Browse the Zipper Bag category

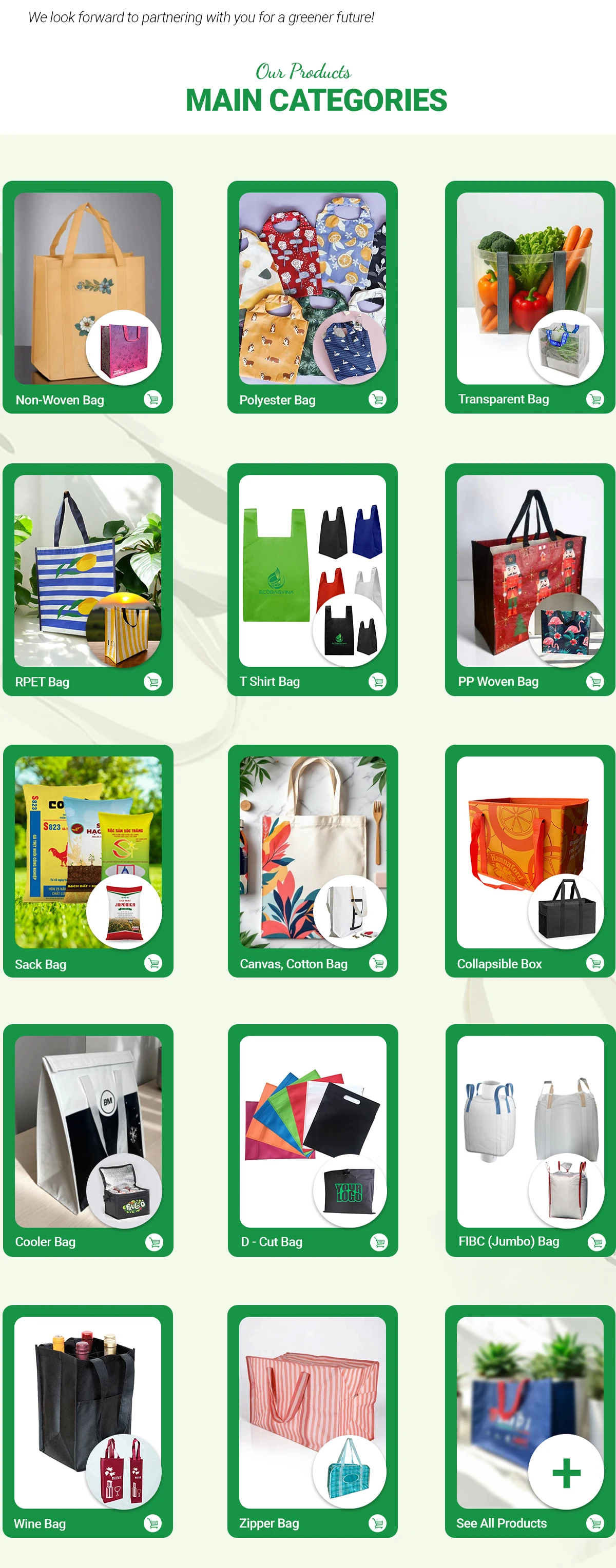pos(313,1421)
